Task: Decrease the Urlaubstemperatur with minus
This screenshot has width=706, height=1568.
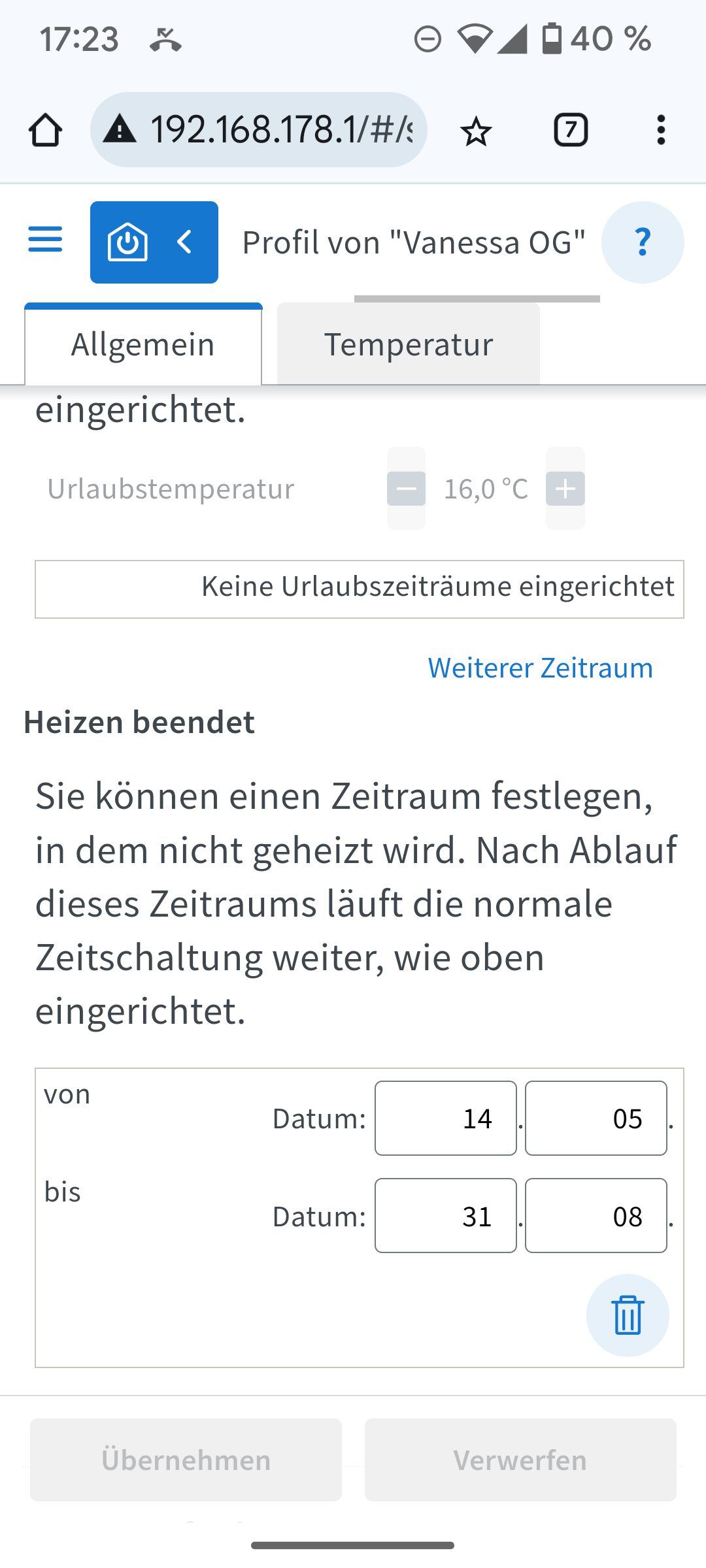Action: [x=406, y=489]
